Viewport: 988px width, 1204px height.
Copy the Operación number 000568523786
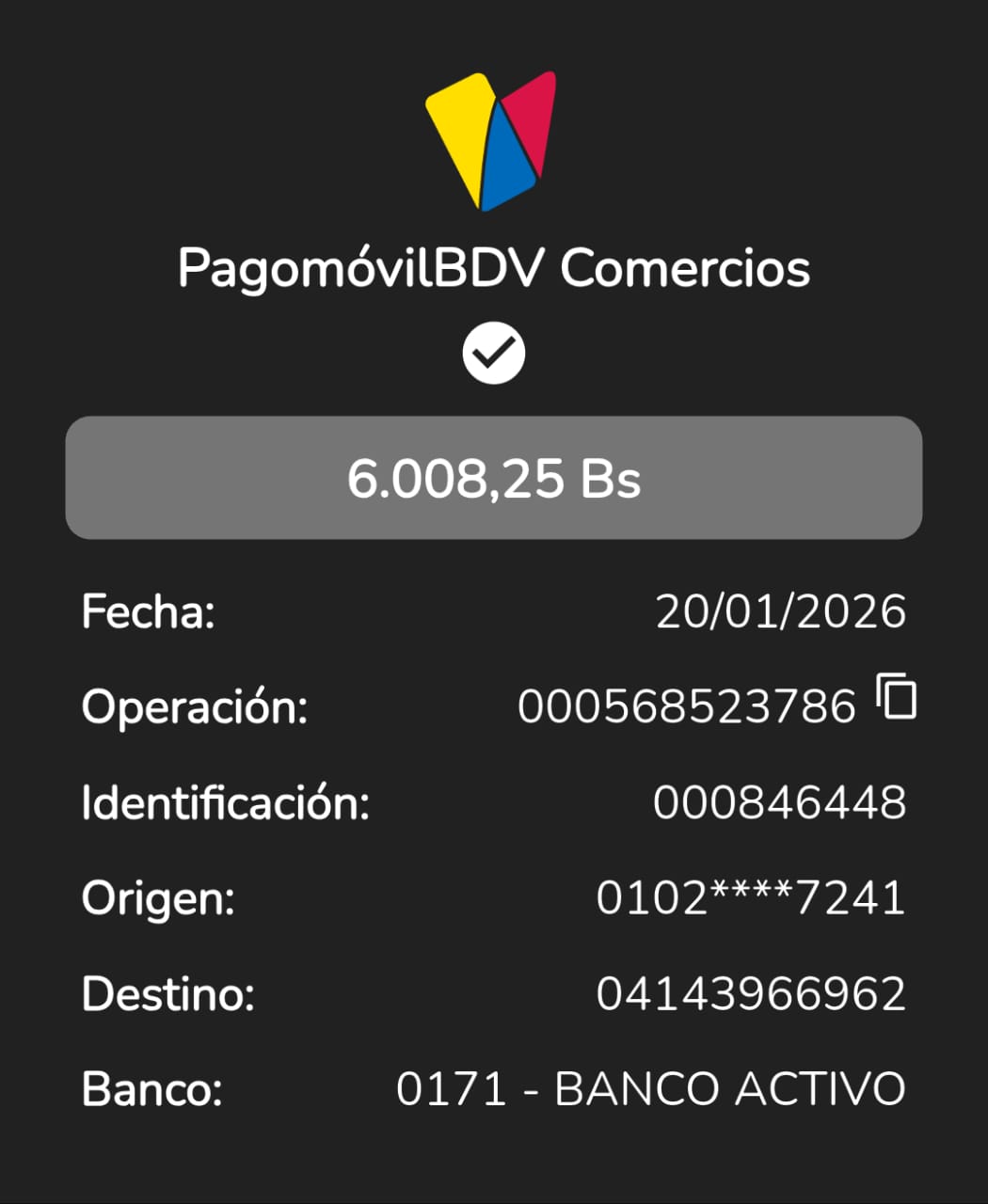(x=897, y=697)
